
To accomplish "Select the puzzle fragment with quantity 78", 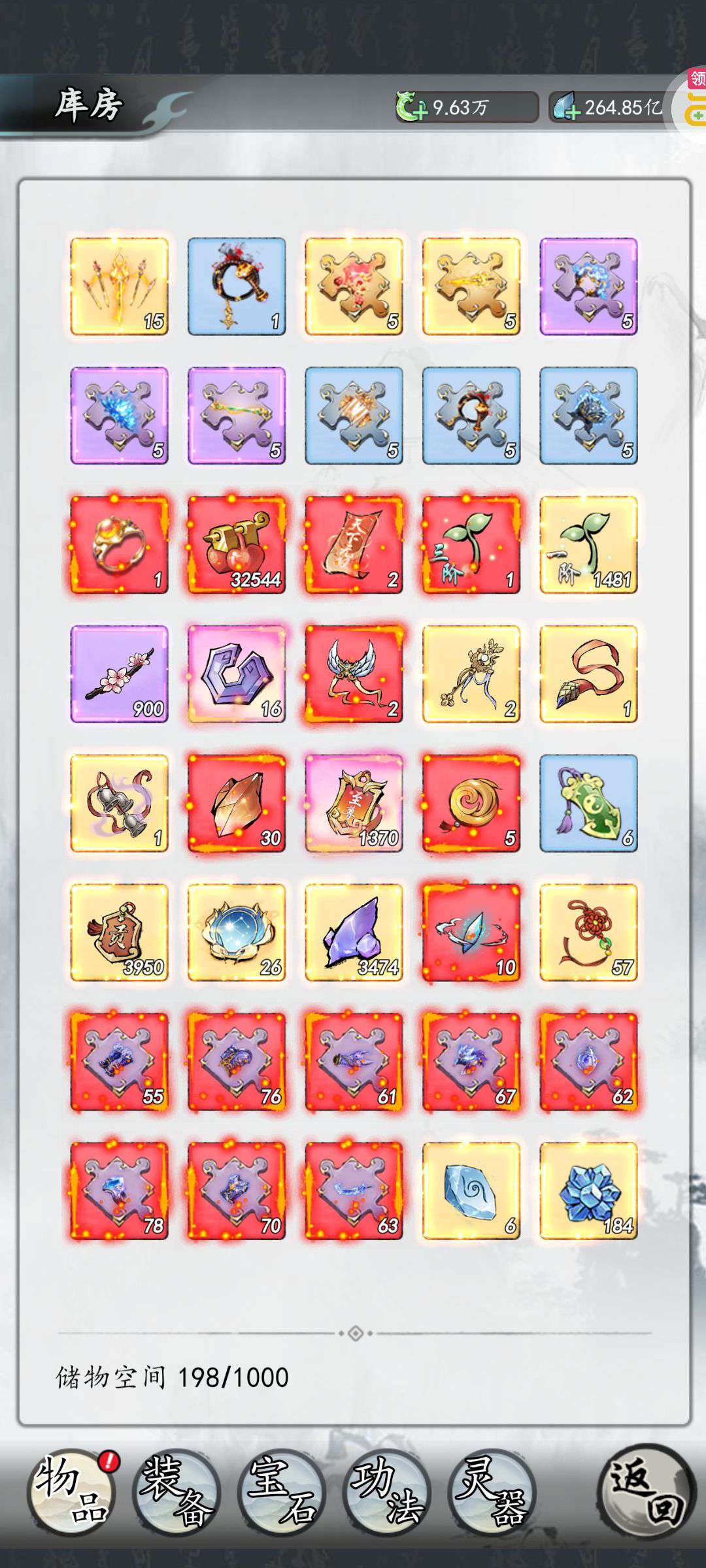I will (119, 1192).
